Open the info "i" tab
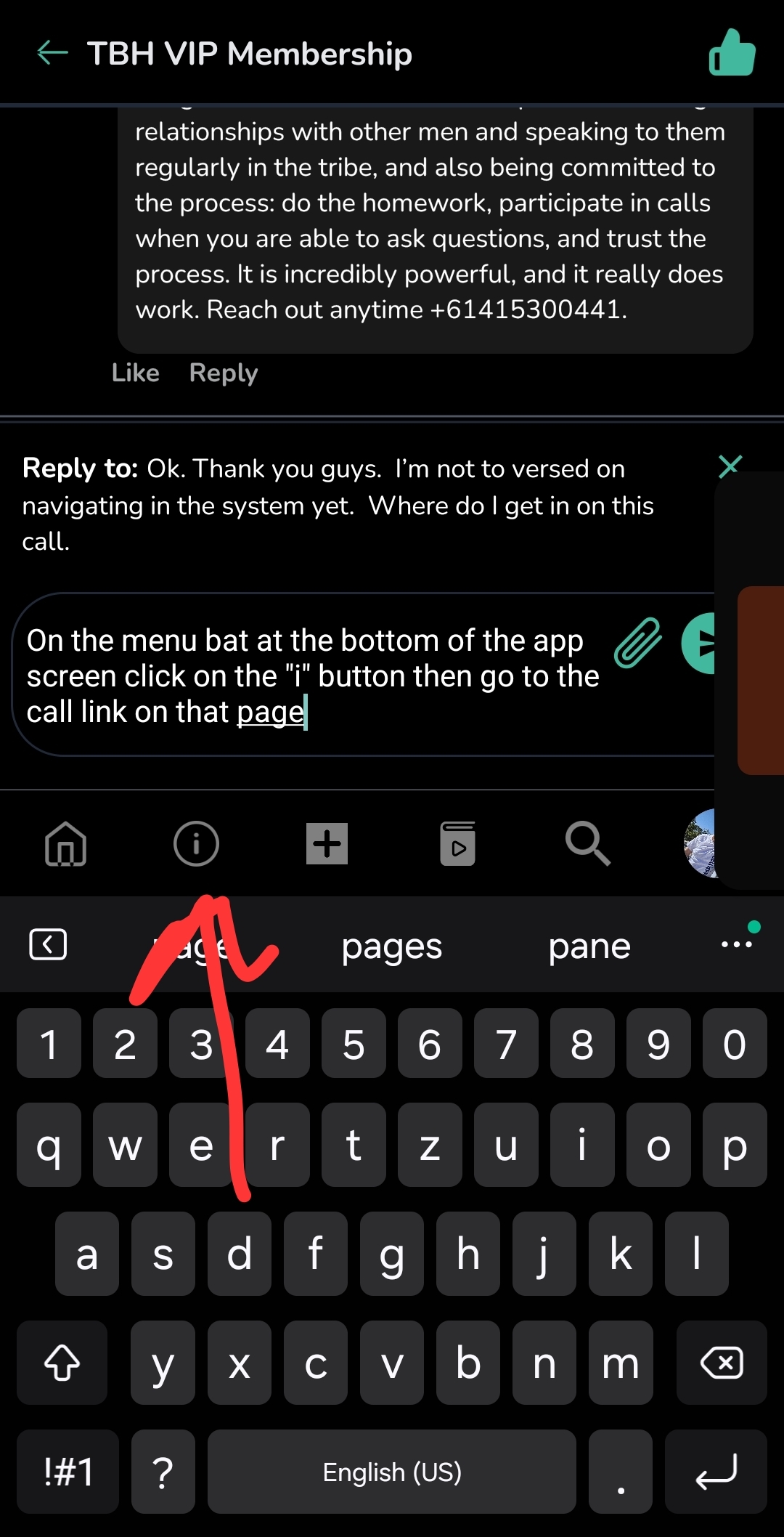The height and width of the screenshot is (1537, 784). click(196, 844)
